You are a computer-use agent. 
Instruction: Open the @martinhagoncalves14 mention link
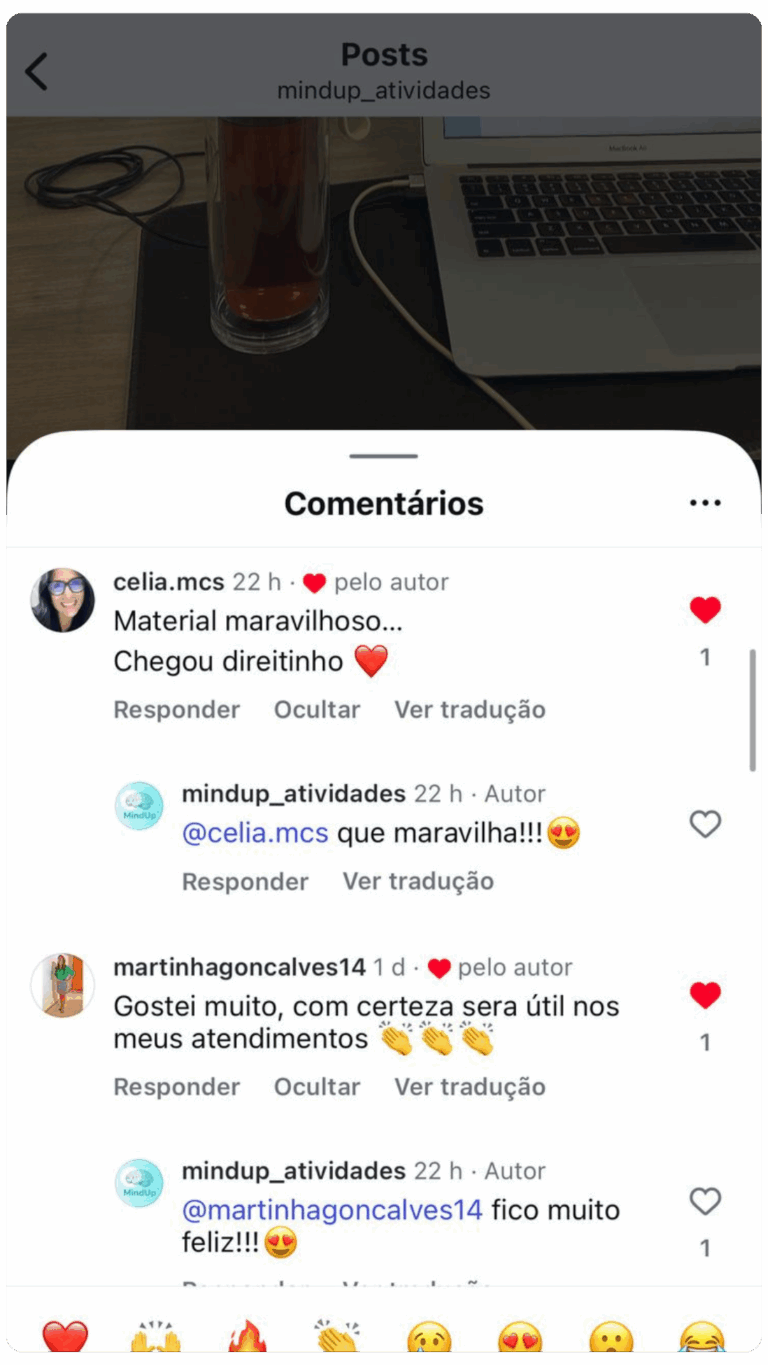click(332, 1210)
